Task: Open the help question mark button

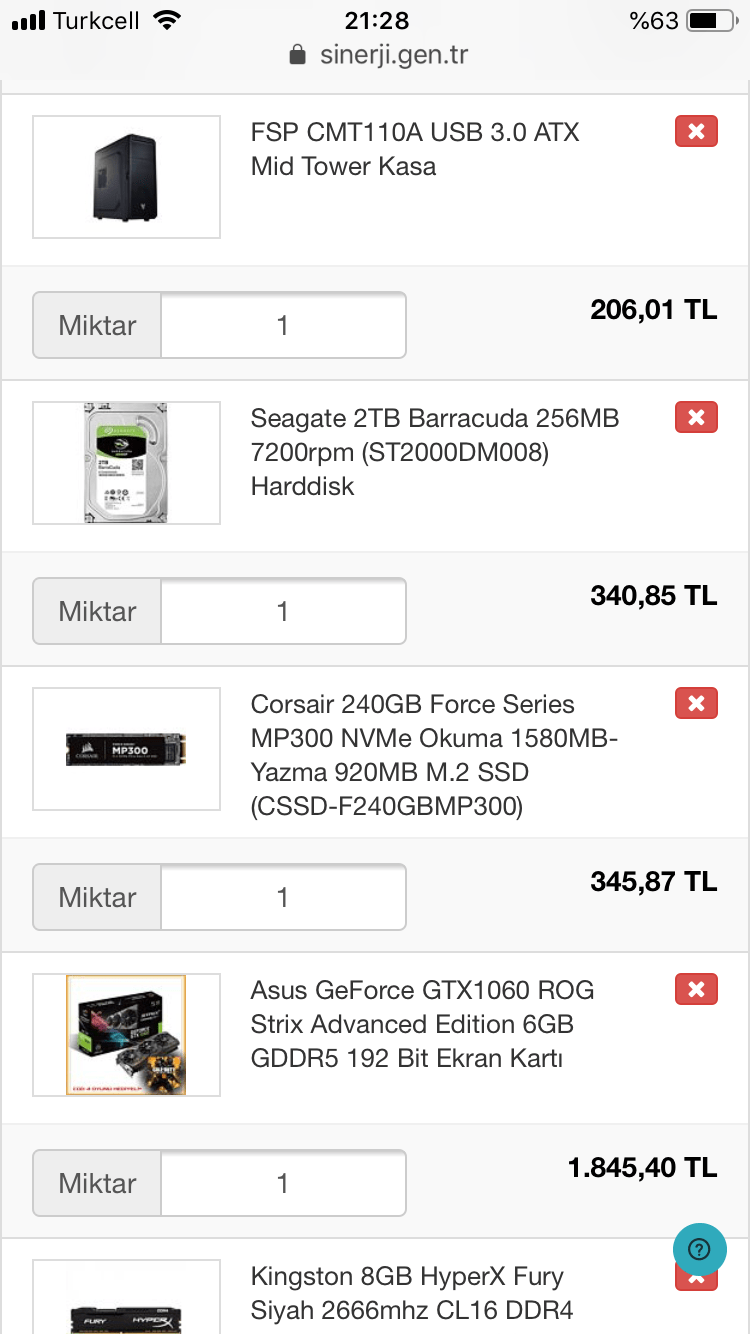Action: pos(699,1249)
